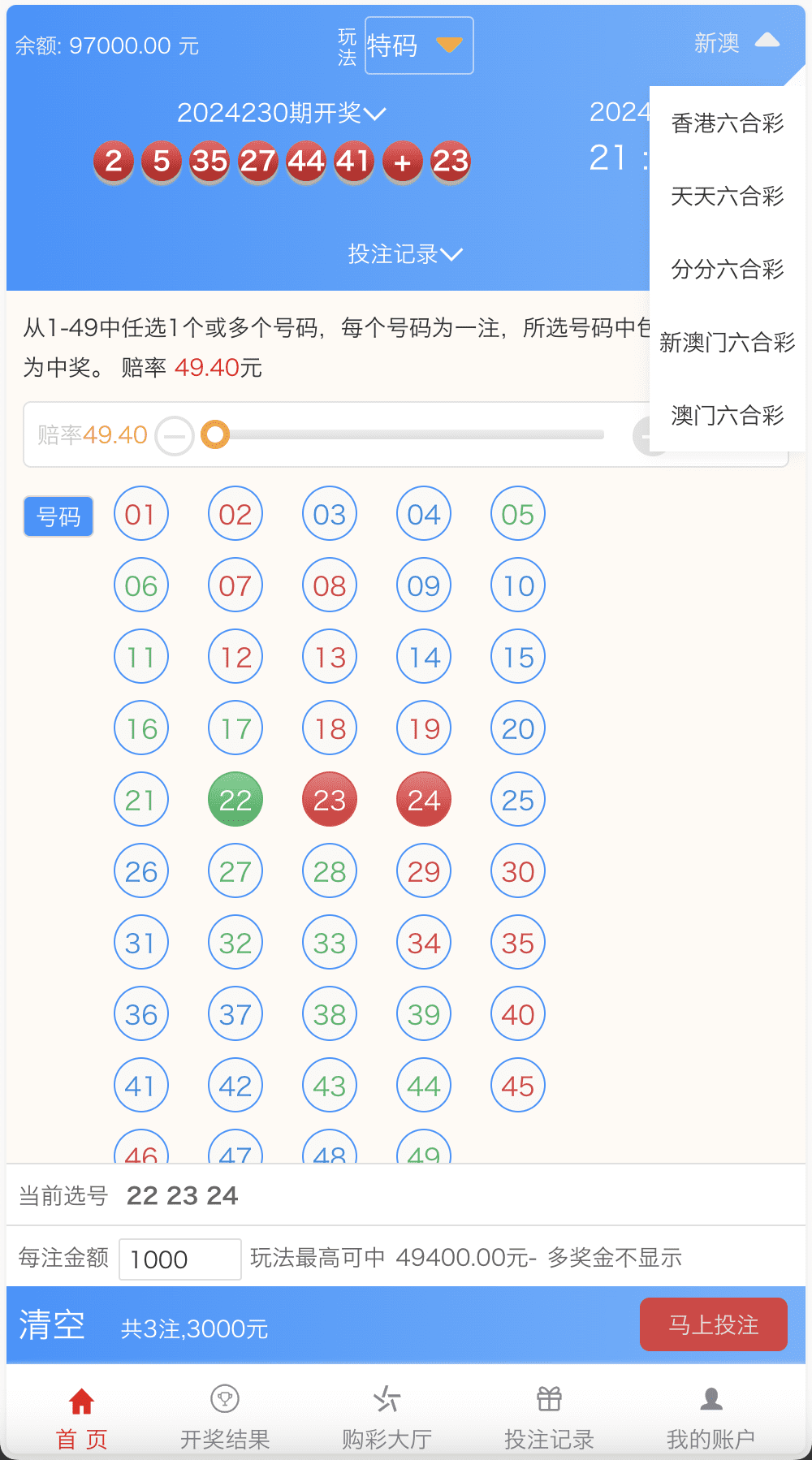The width and height of the screenshot is (812, 1460).
Task: Tap the minus button to decrease 赔率
Action: 175,436
